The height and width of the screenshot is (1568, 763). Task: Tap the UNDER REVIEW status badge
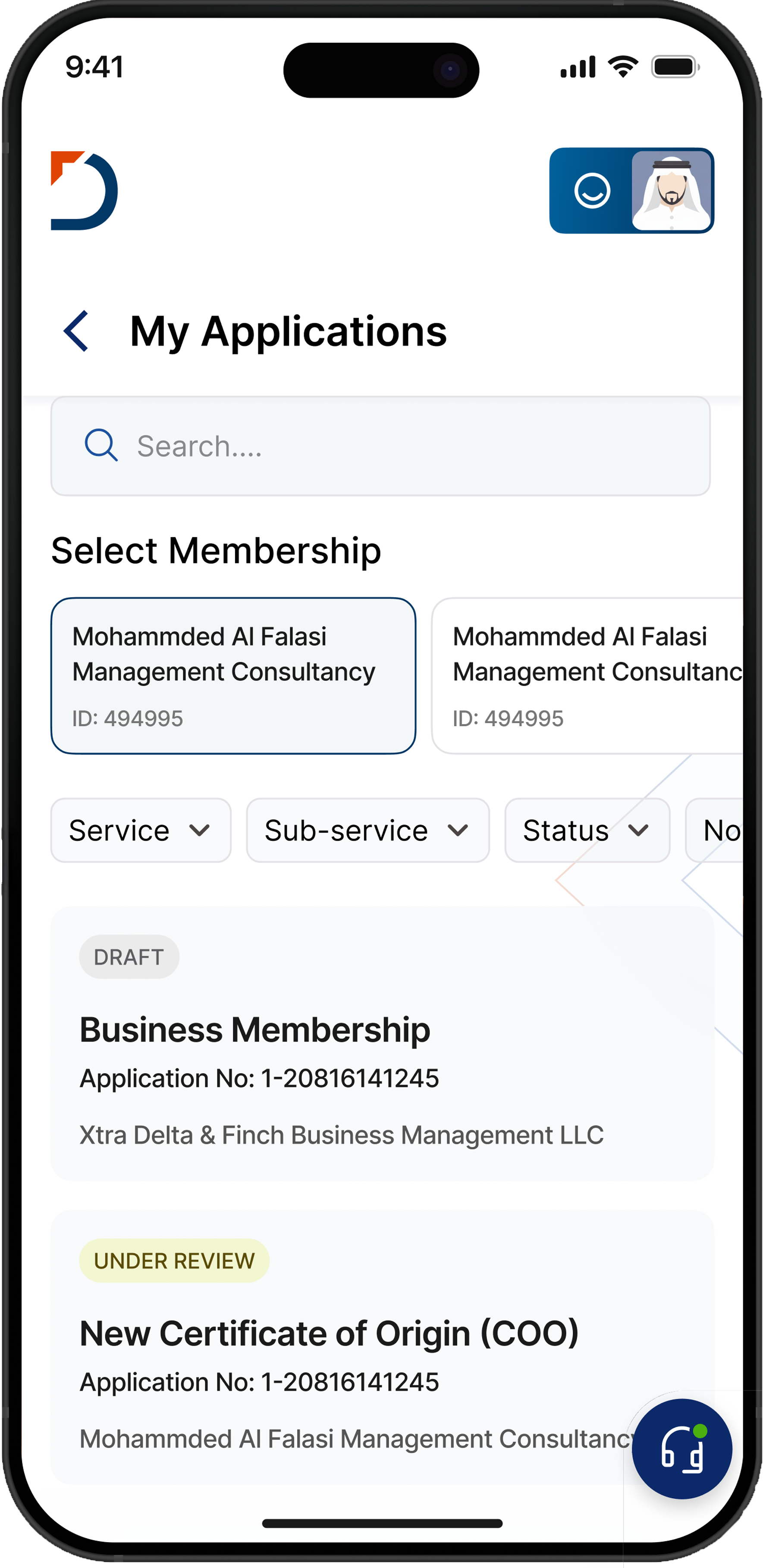(x=174, y=1261)
